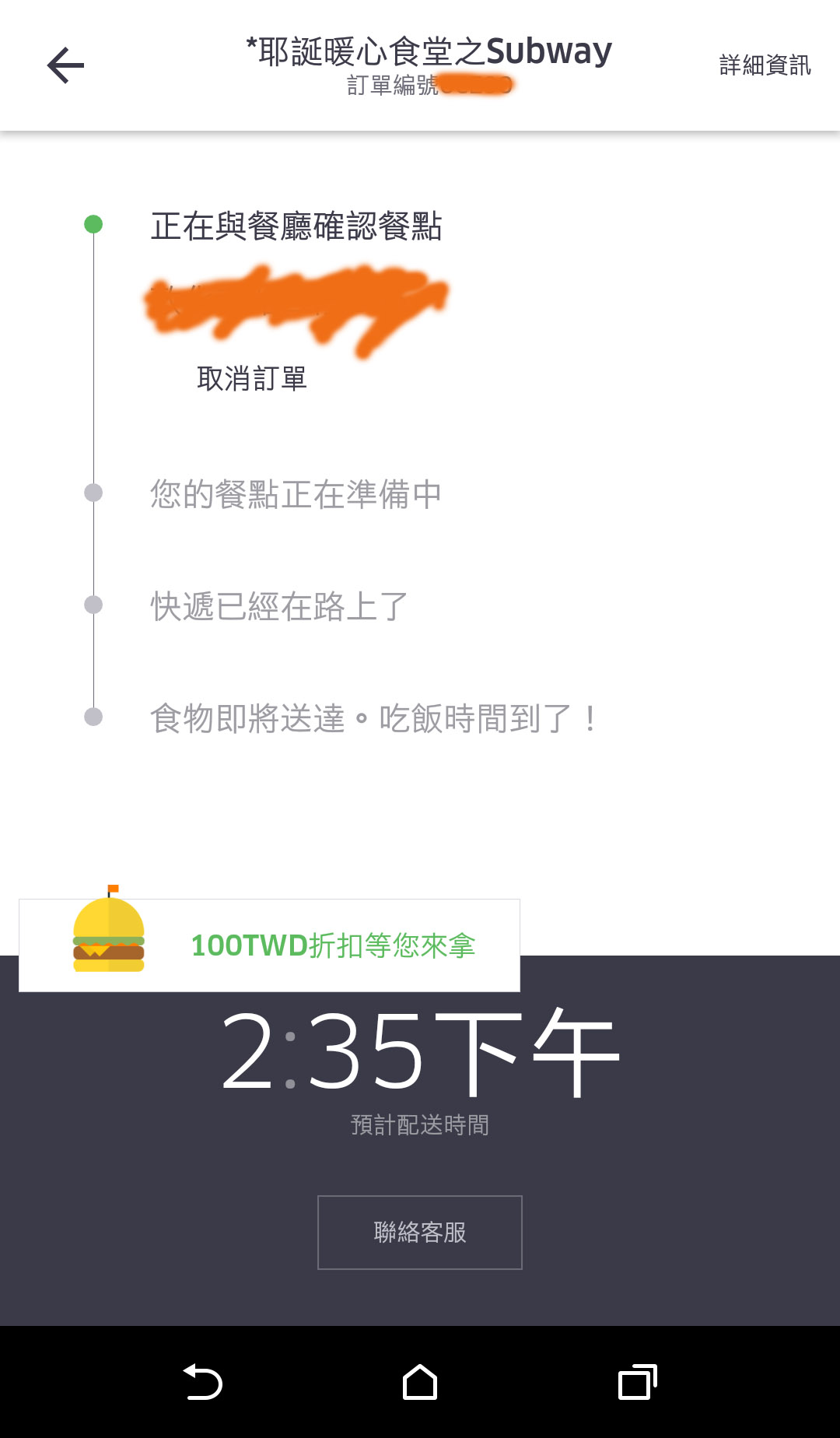Screen dimensions: 840x1438
Task: Go back using the top-left arrow
Action: coord(65,65)
